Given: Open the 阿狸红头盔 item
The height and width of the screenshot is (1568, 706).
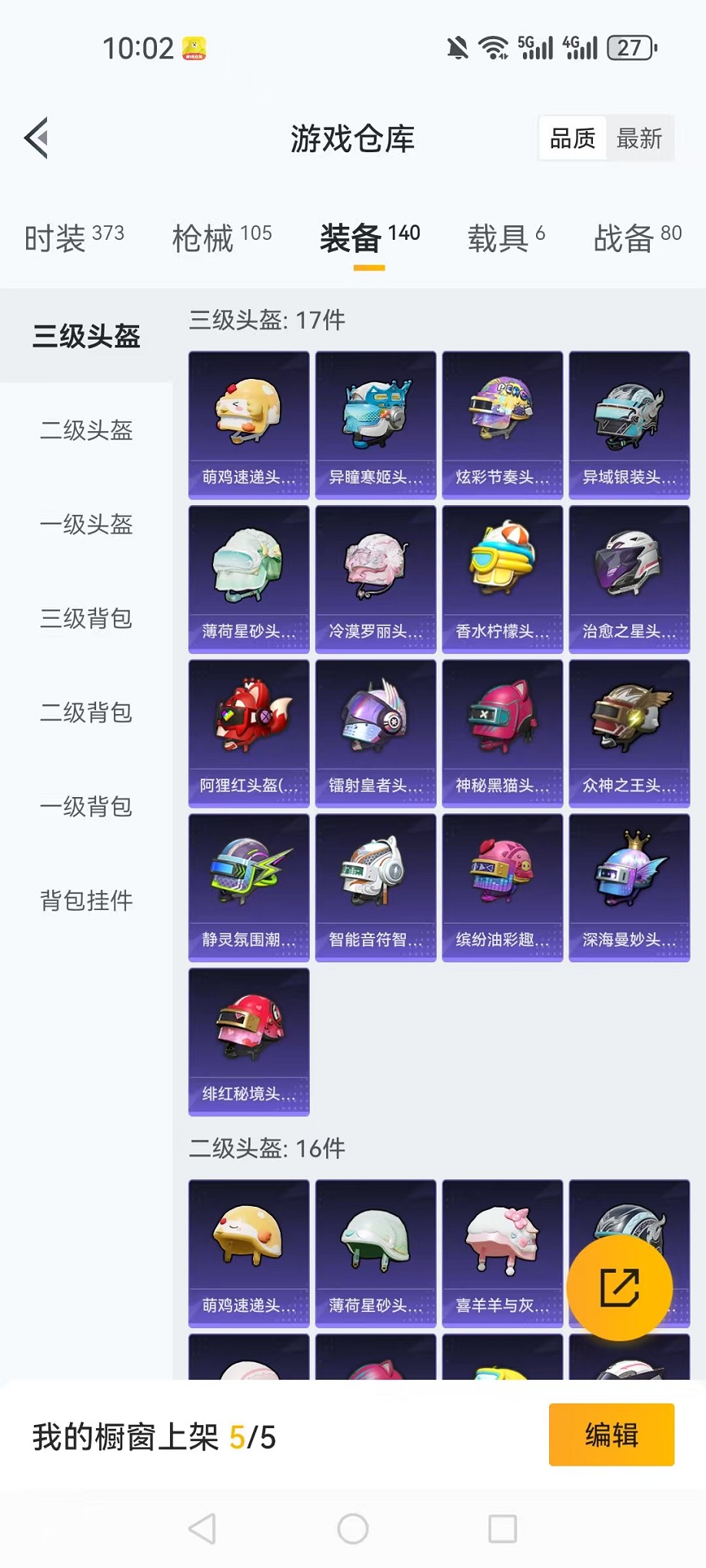Looking at the screenshot, I should [248, 733].
